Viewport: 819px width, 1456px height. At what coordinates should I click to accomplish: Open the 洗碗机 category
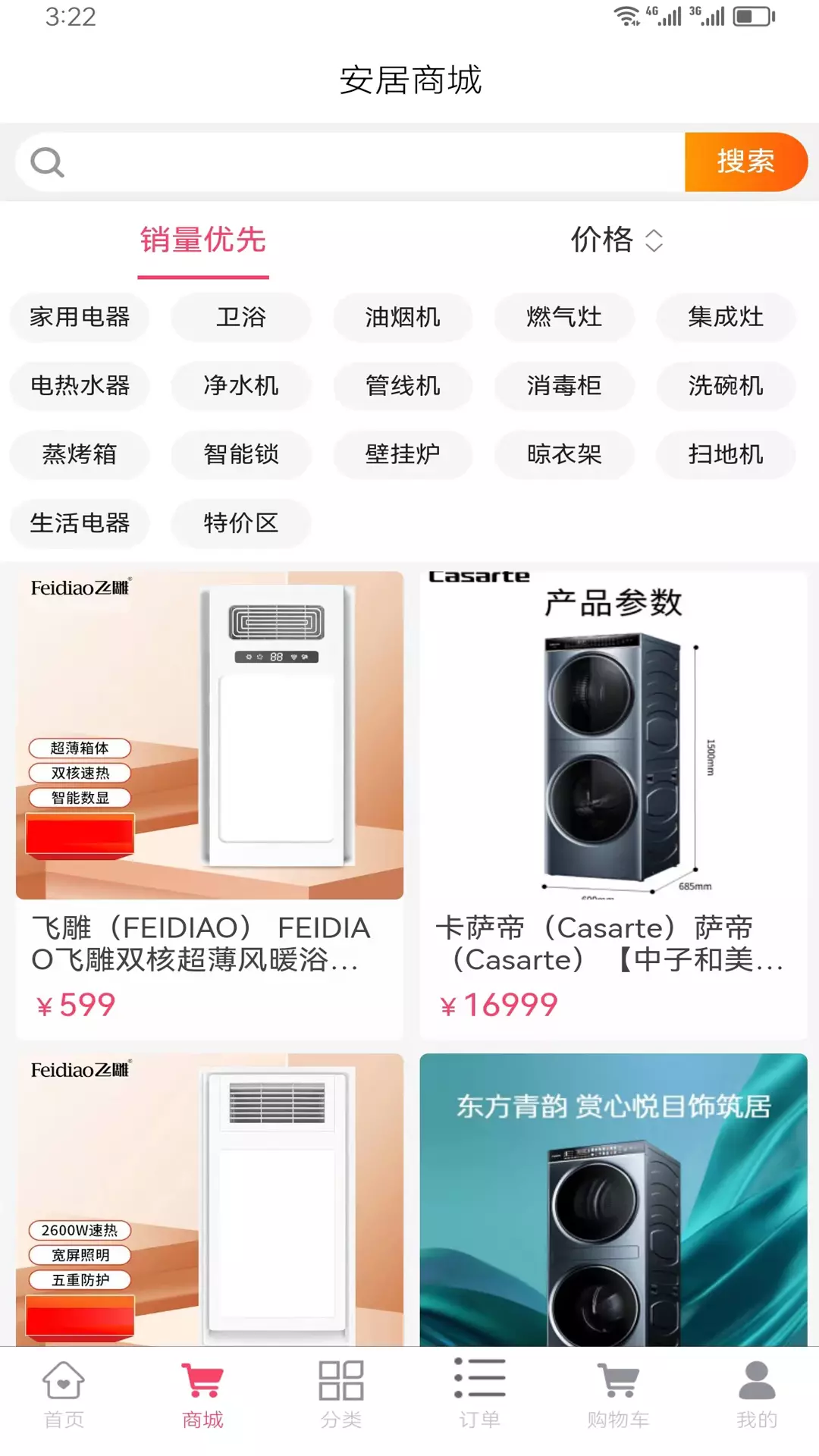click(726, 385)
